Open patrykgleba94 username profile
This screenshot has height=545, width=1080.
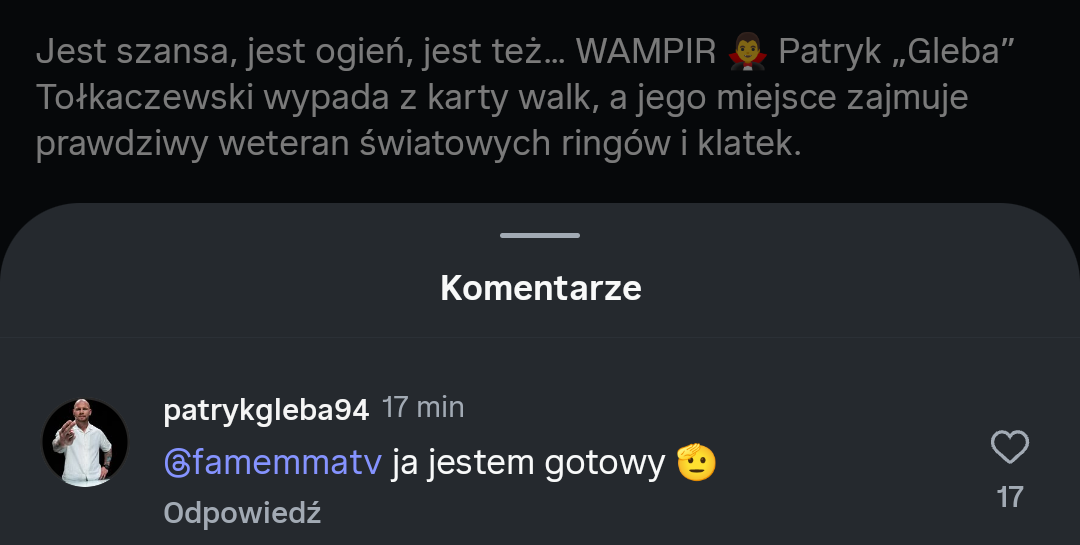pyautogui.click(x=265, y=408)
